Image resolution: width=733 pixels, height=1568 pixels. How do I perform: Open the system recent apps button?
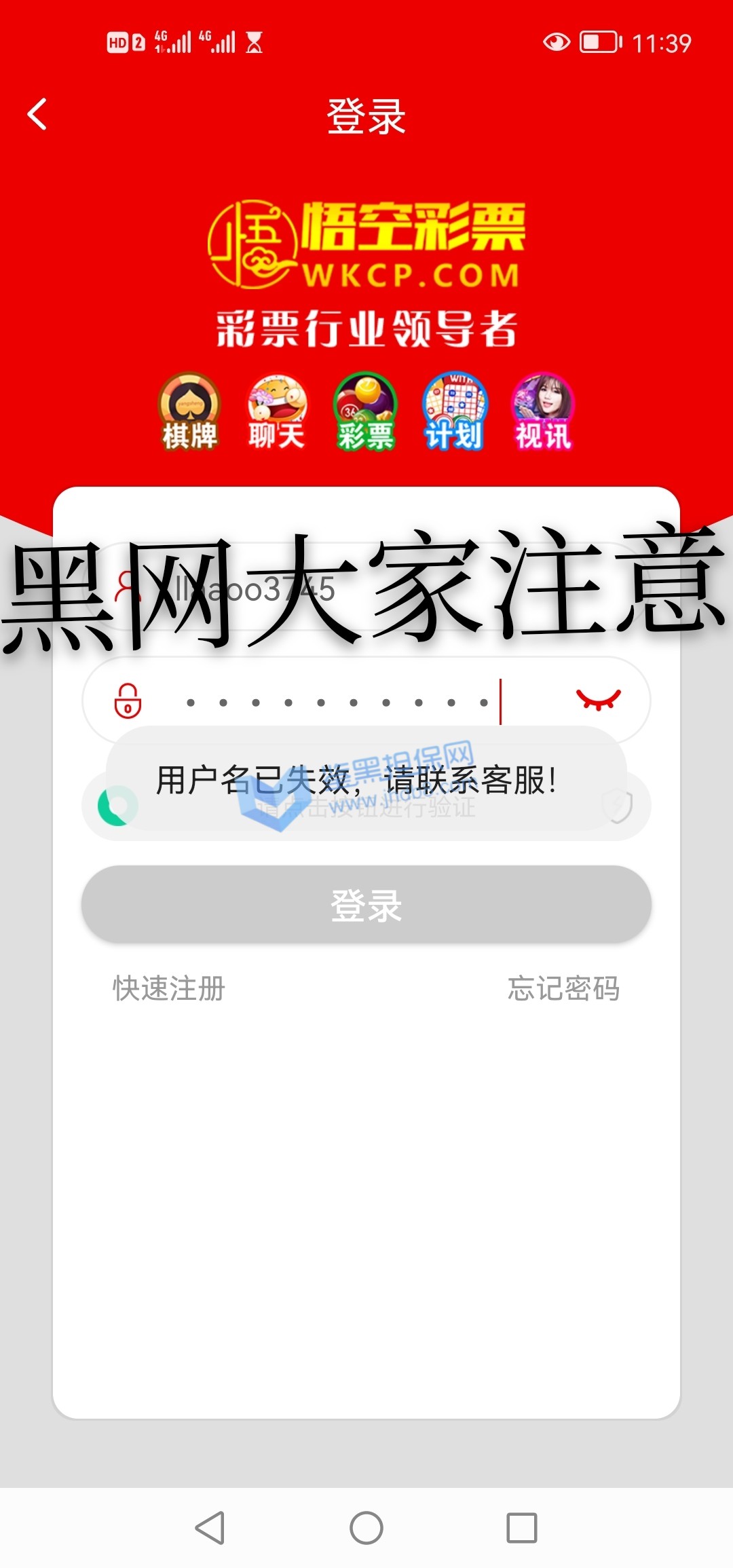(522, 1527)
